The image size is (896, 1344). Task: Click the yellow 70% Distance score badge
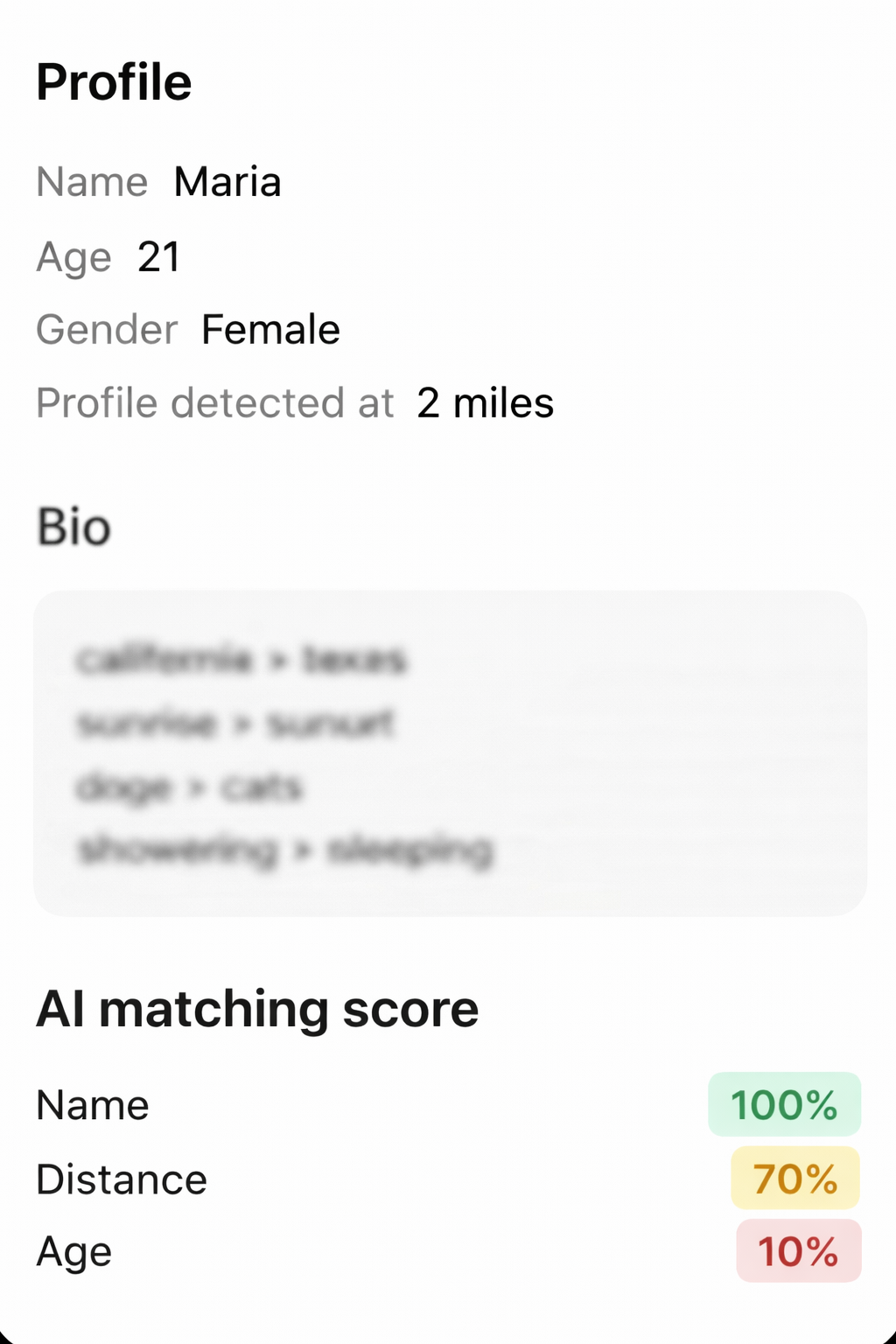[x=793, y=1179]
